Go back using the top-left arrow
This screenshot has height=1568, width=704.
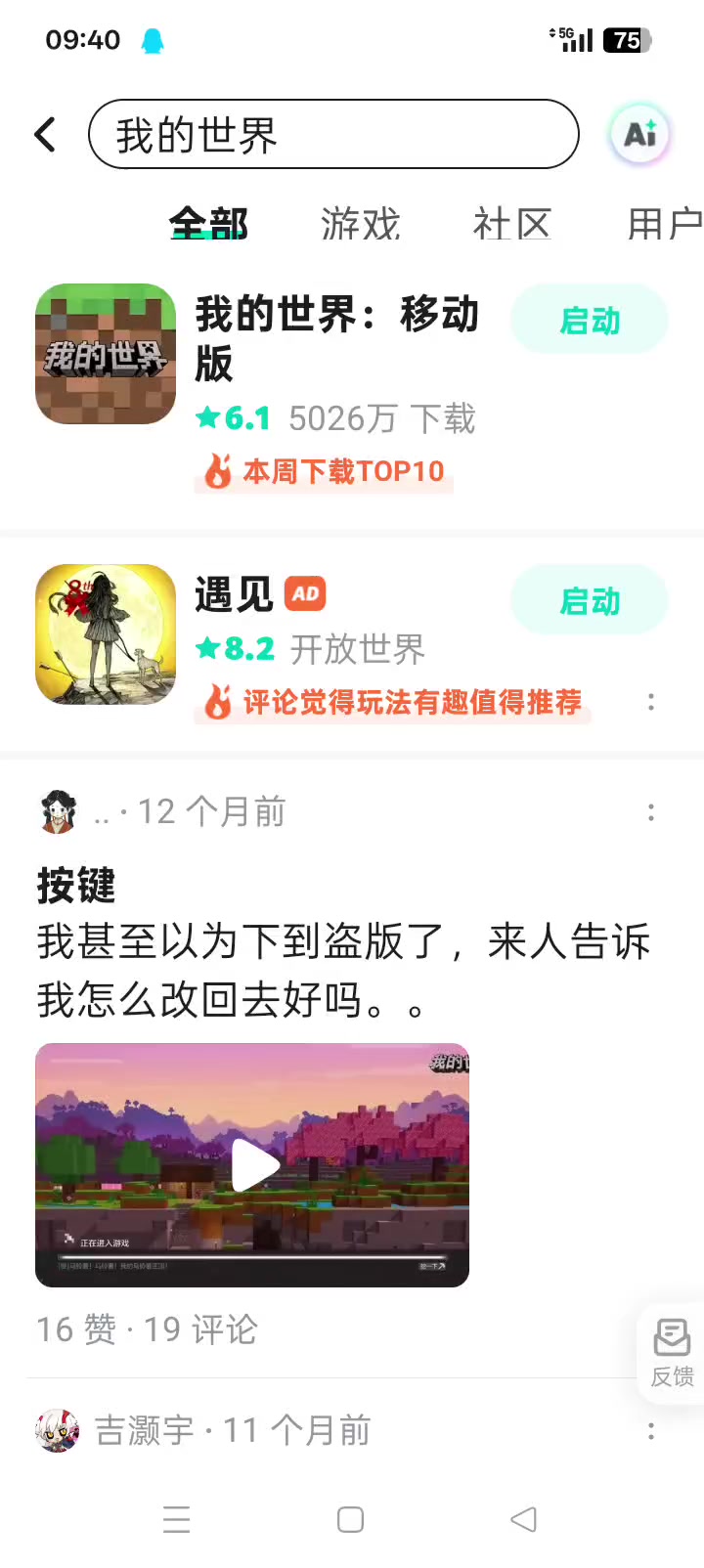[x=45, y=135]
